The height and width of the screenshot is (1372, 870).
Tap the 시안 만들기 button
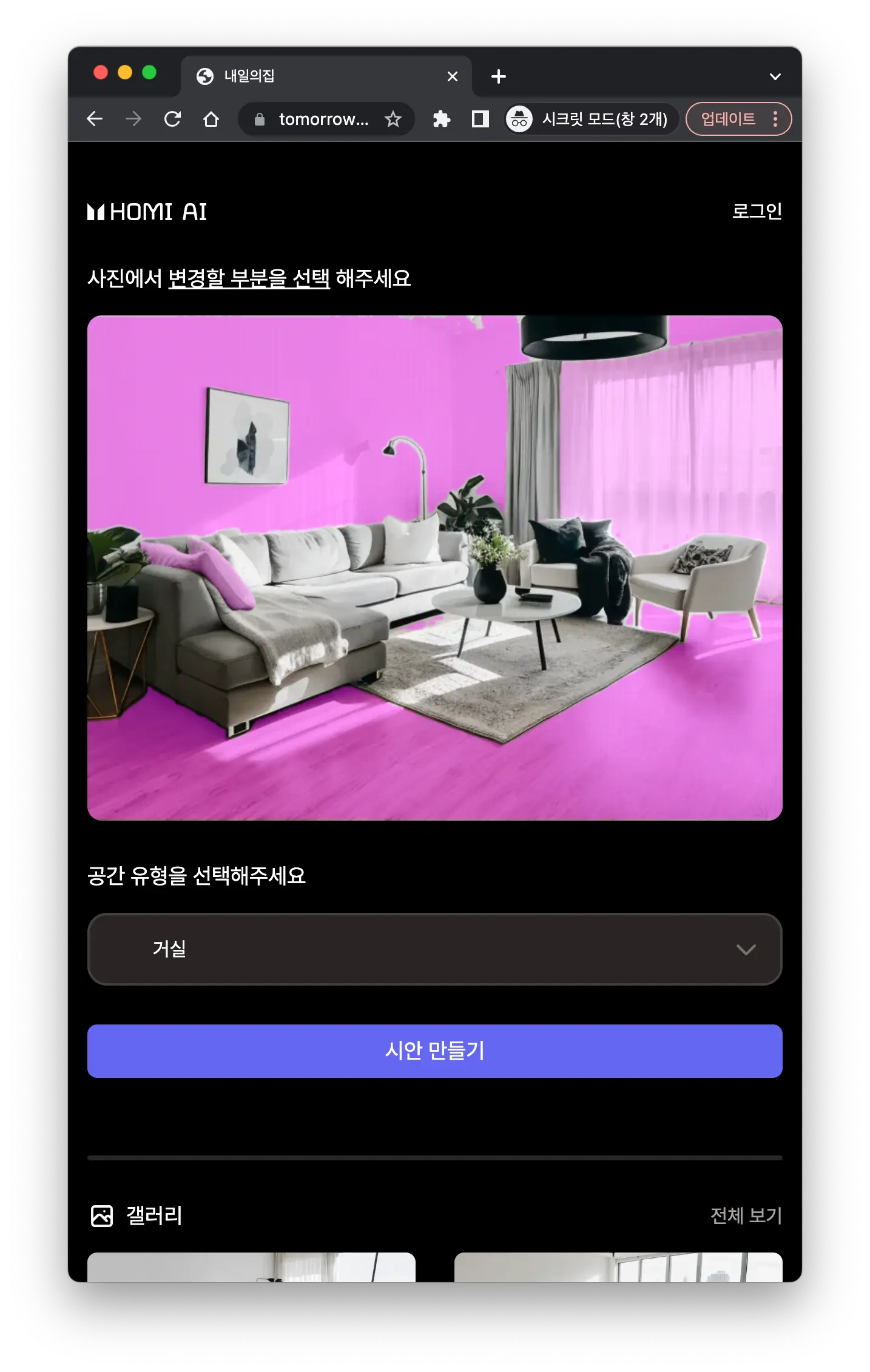point(434,1051)
